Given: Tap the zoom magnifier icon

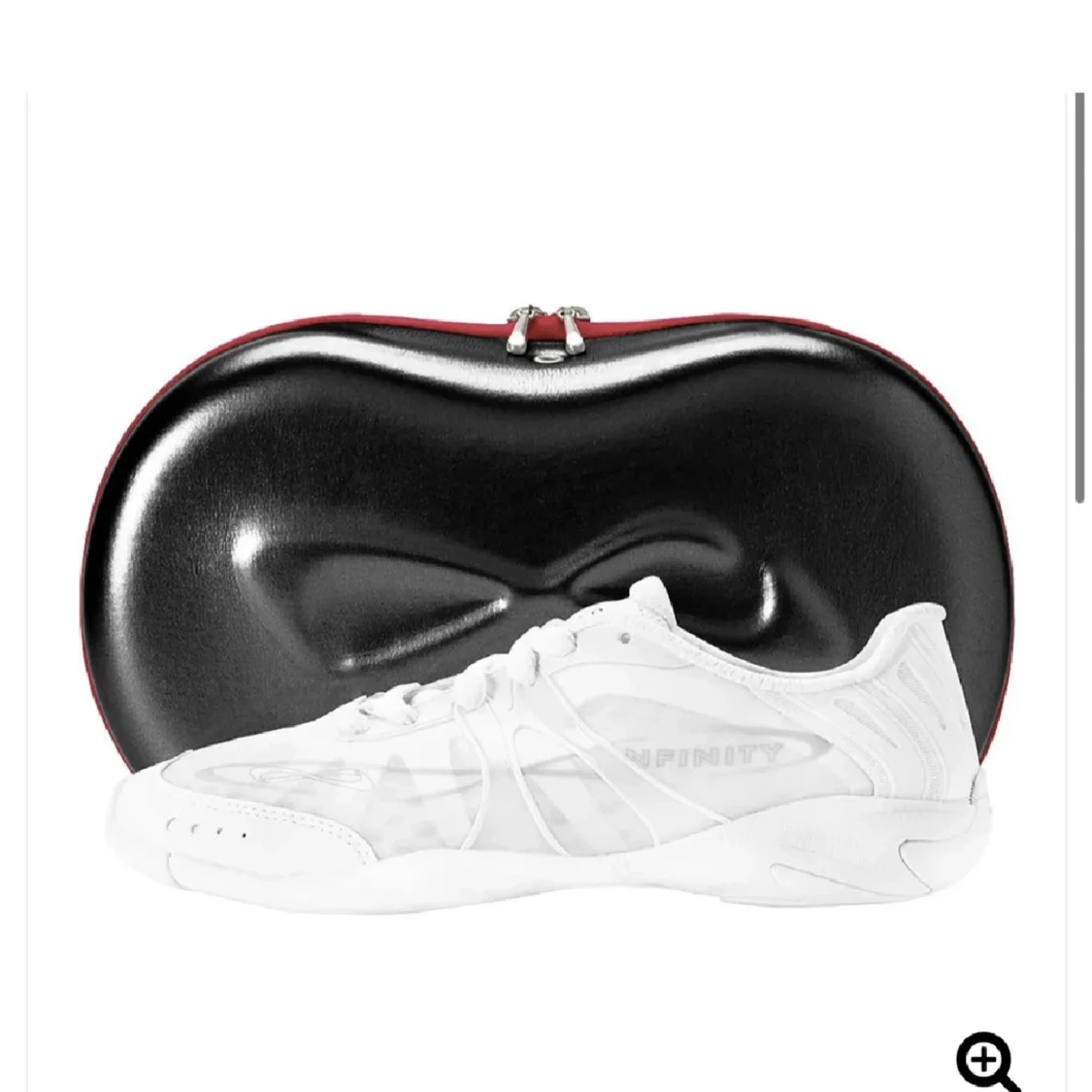Looking at the screenshot, I should 986,1059.
